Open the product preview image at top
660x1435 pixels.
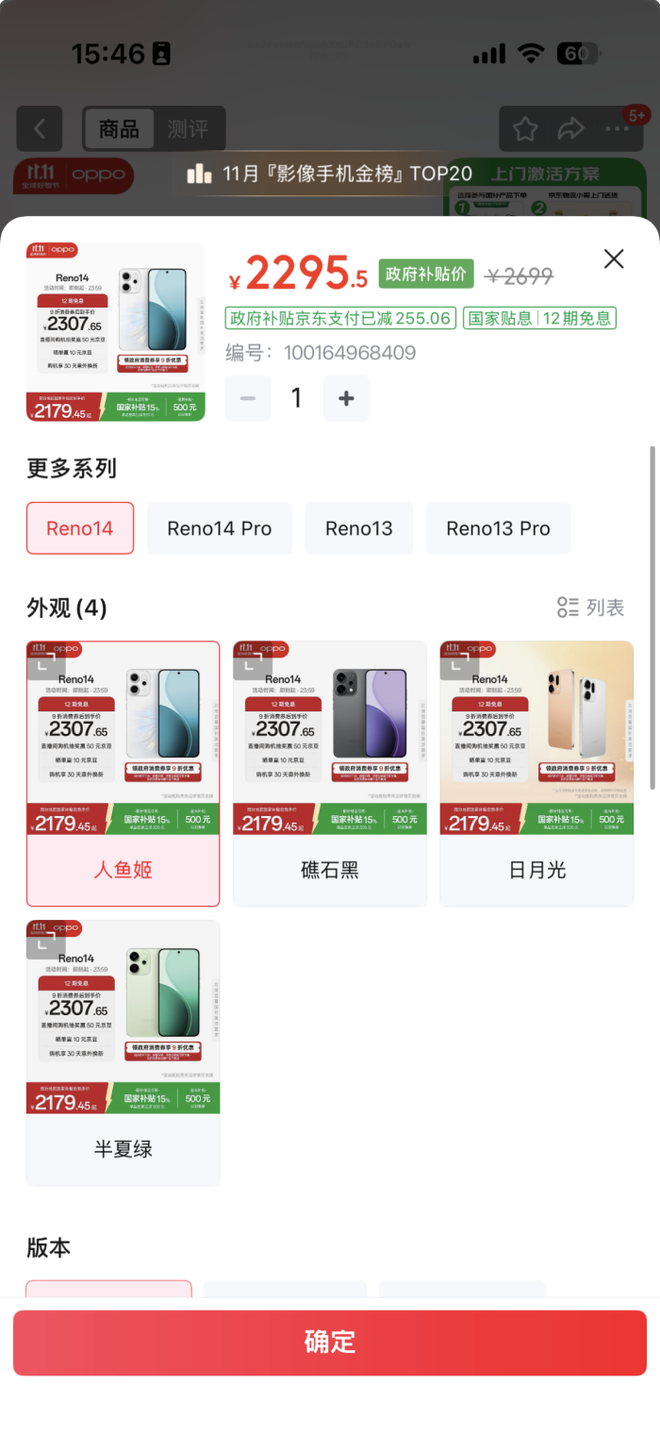tap(116, 332)
